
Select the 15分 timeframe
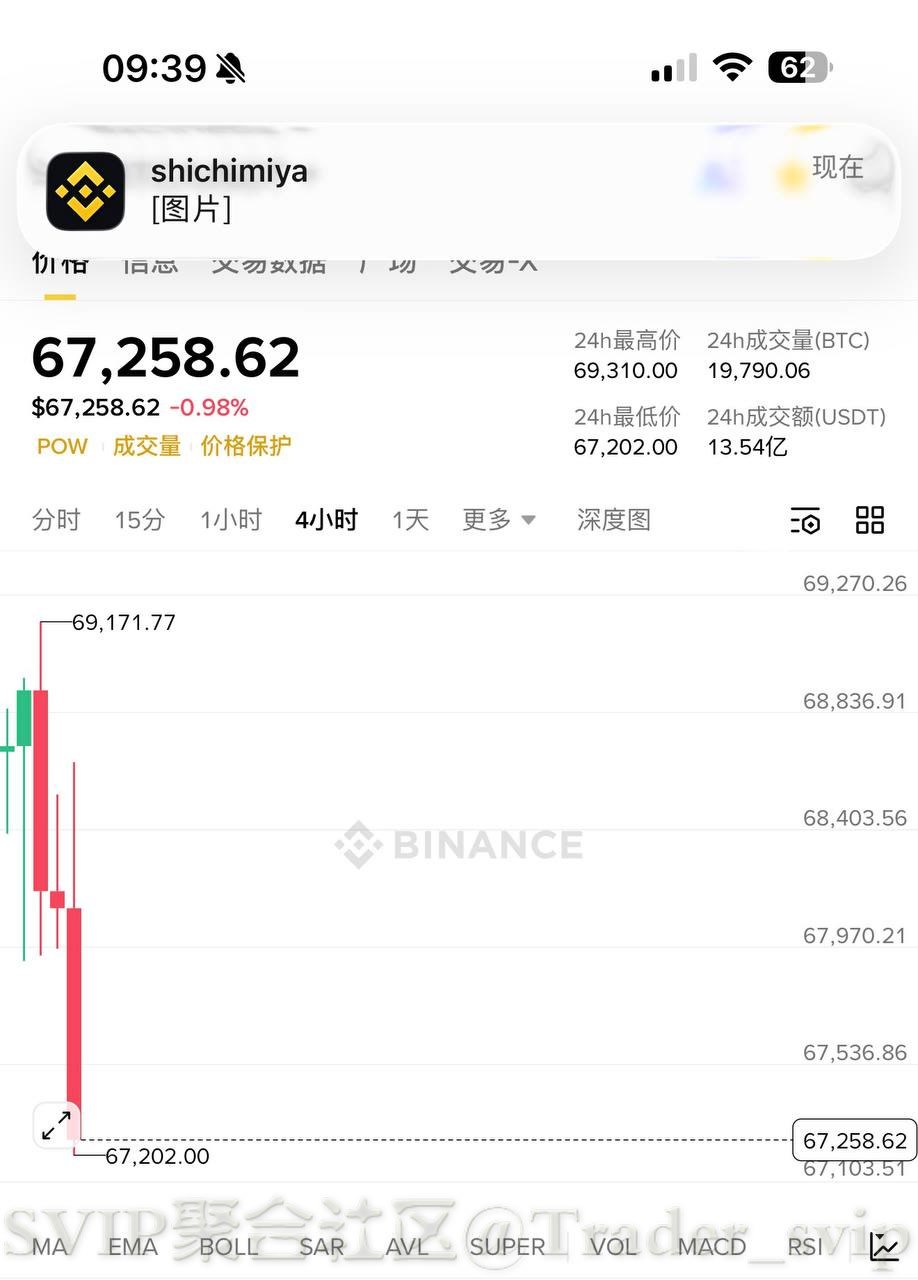(x=139, y=520)
